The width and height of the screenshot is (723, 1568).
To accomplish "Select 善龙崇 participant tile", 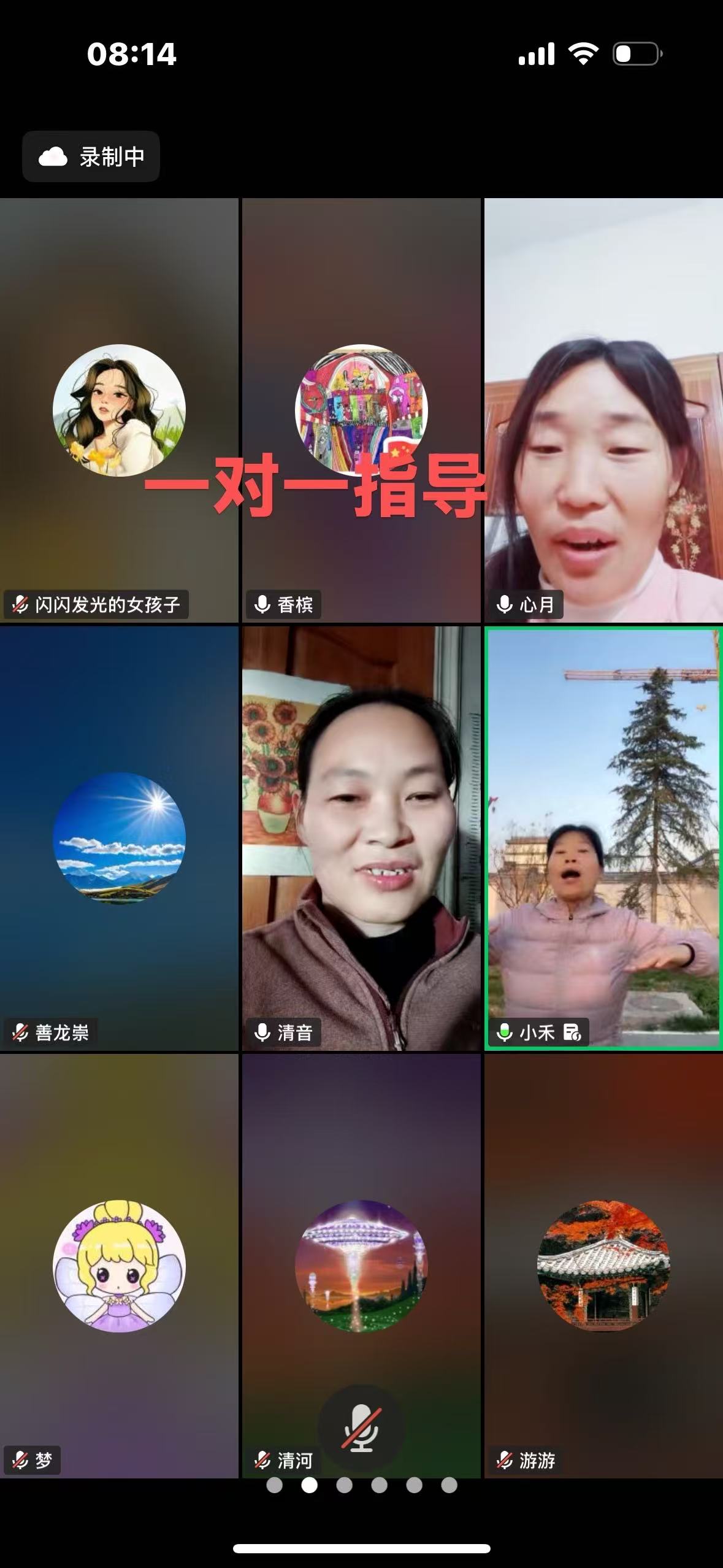I will point(119,837).
